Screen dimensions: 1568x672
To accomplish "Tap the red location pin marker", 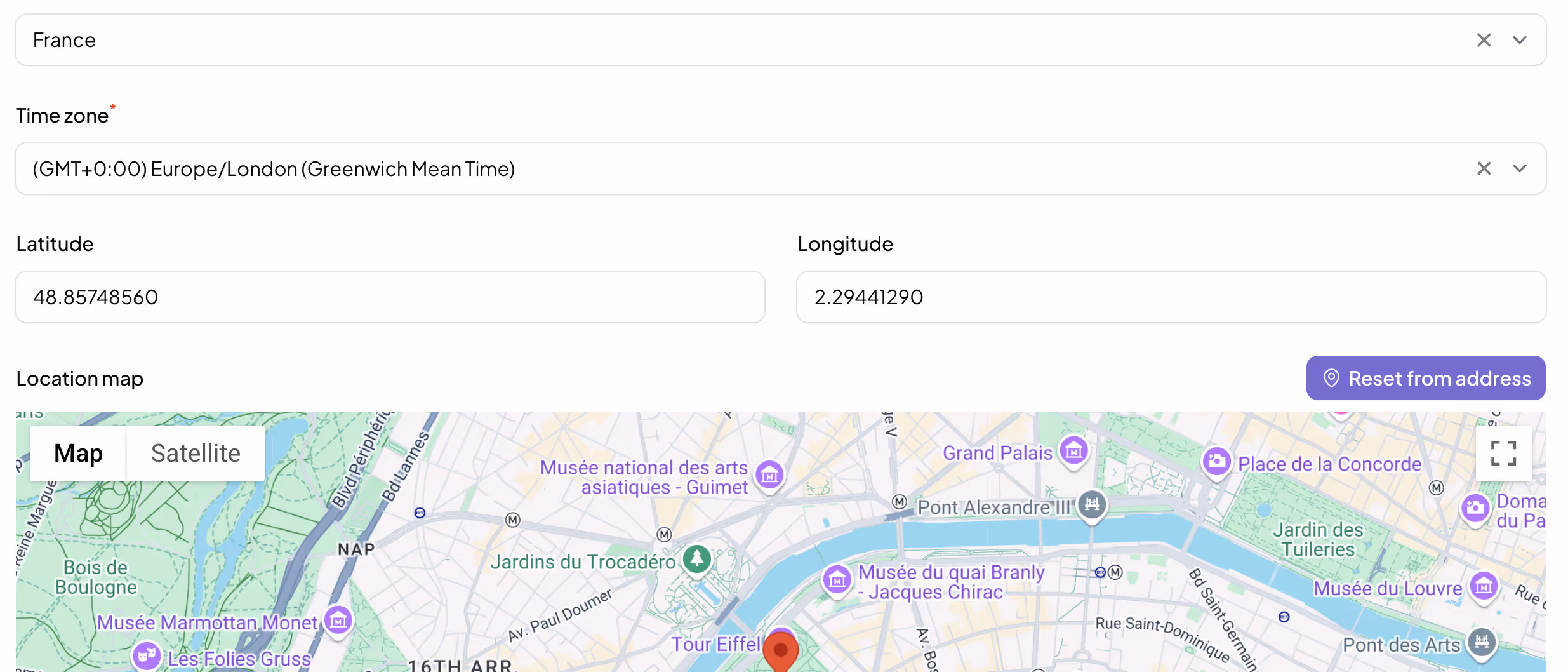I will [x=780, y=651].
